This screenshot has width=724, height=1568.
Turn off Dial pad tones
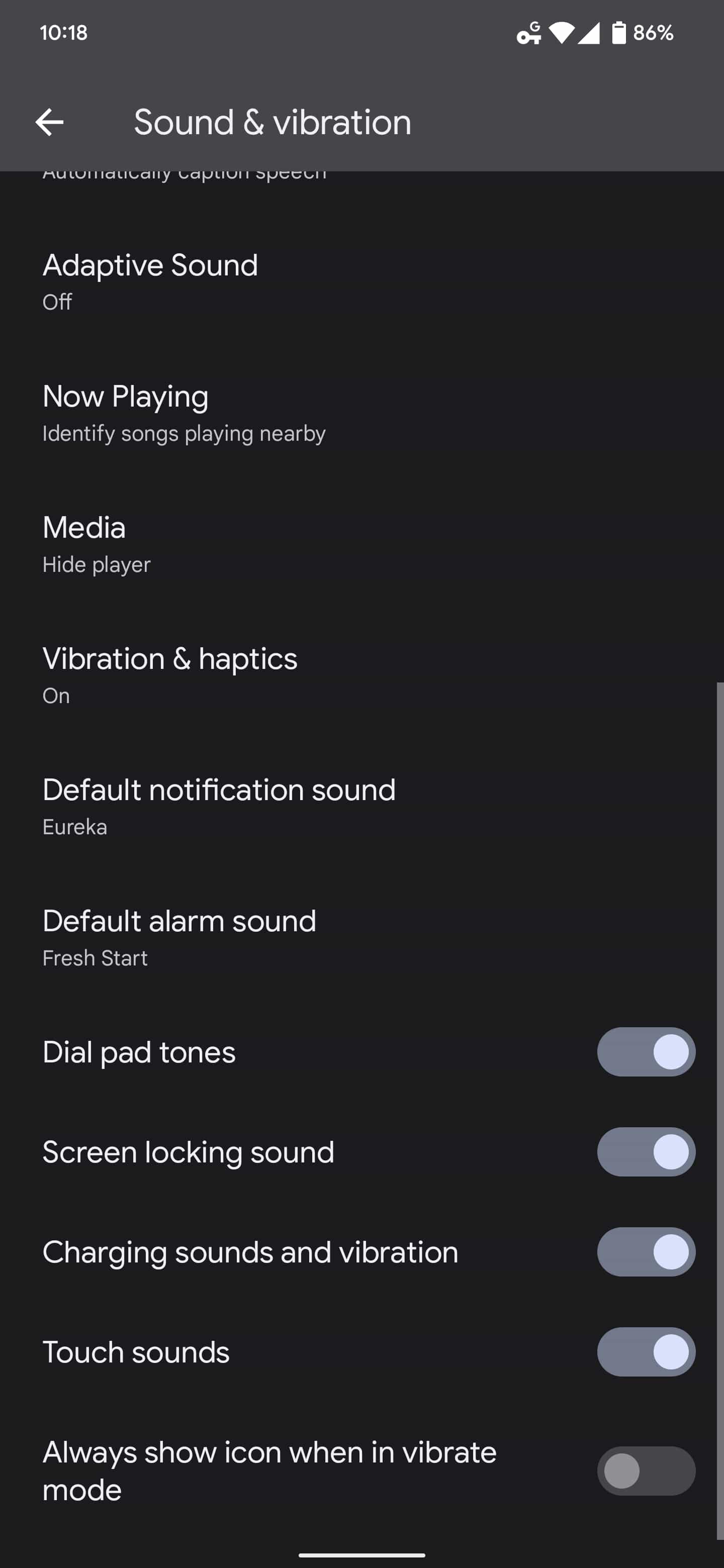tap(646, 1052)
